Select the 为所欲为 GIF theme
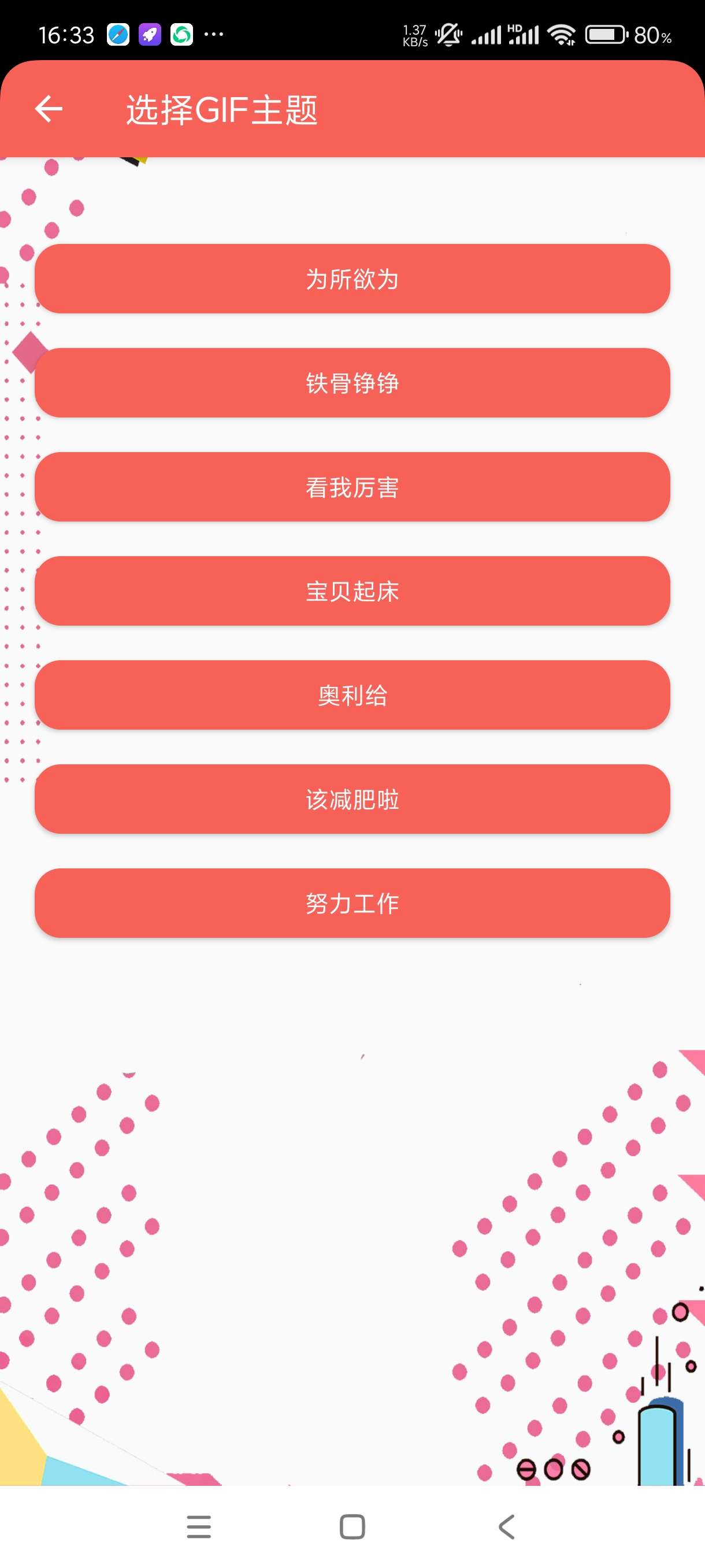Screen dimensions: 705x1568 pyautogui.click(x=352, y=279)
